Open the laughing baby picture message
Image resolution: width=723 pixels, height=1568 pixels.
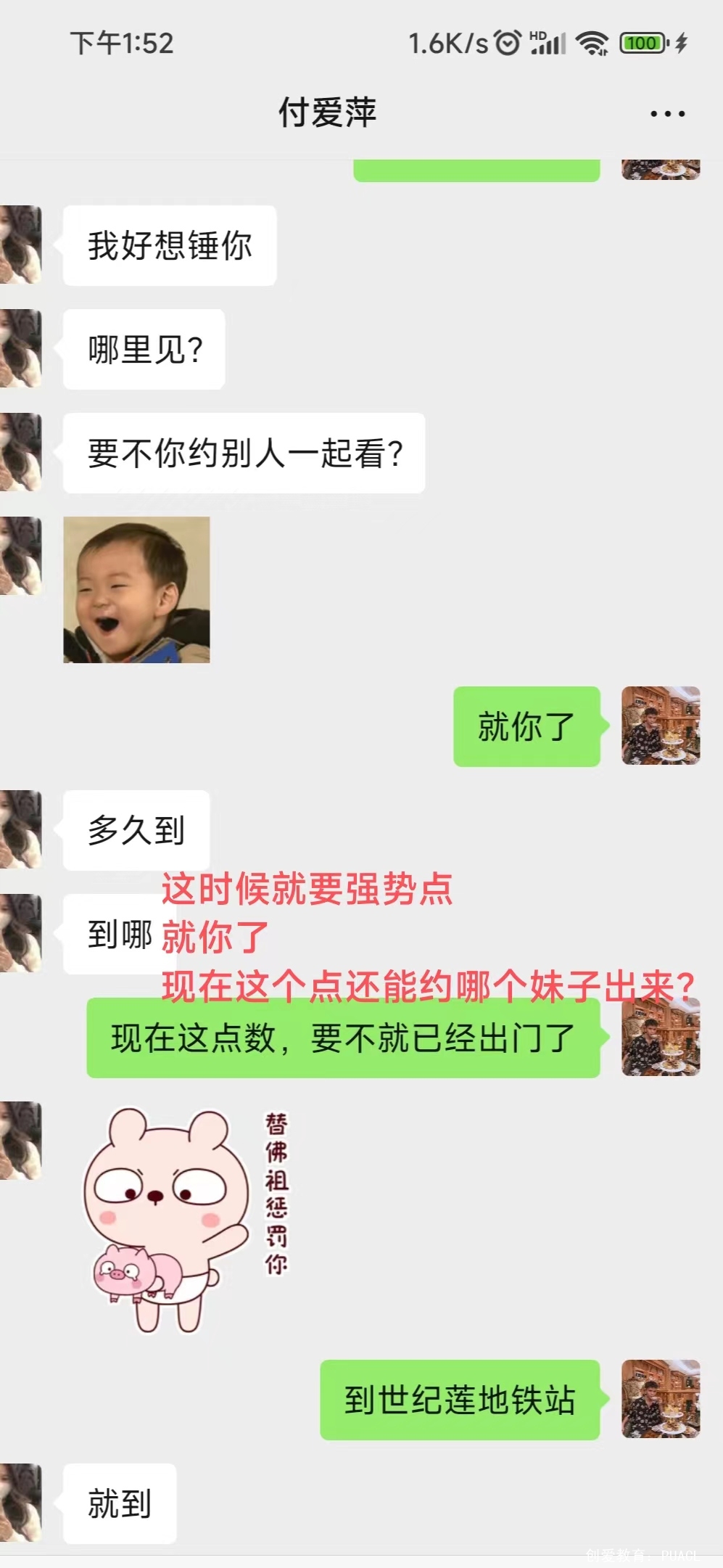pos(136,589)
